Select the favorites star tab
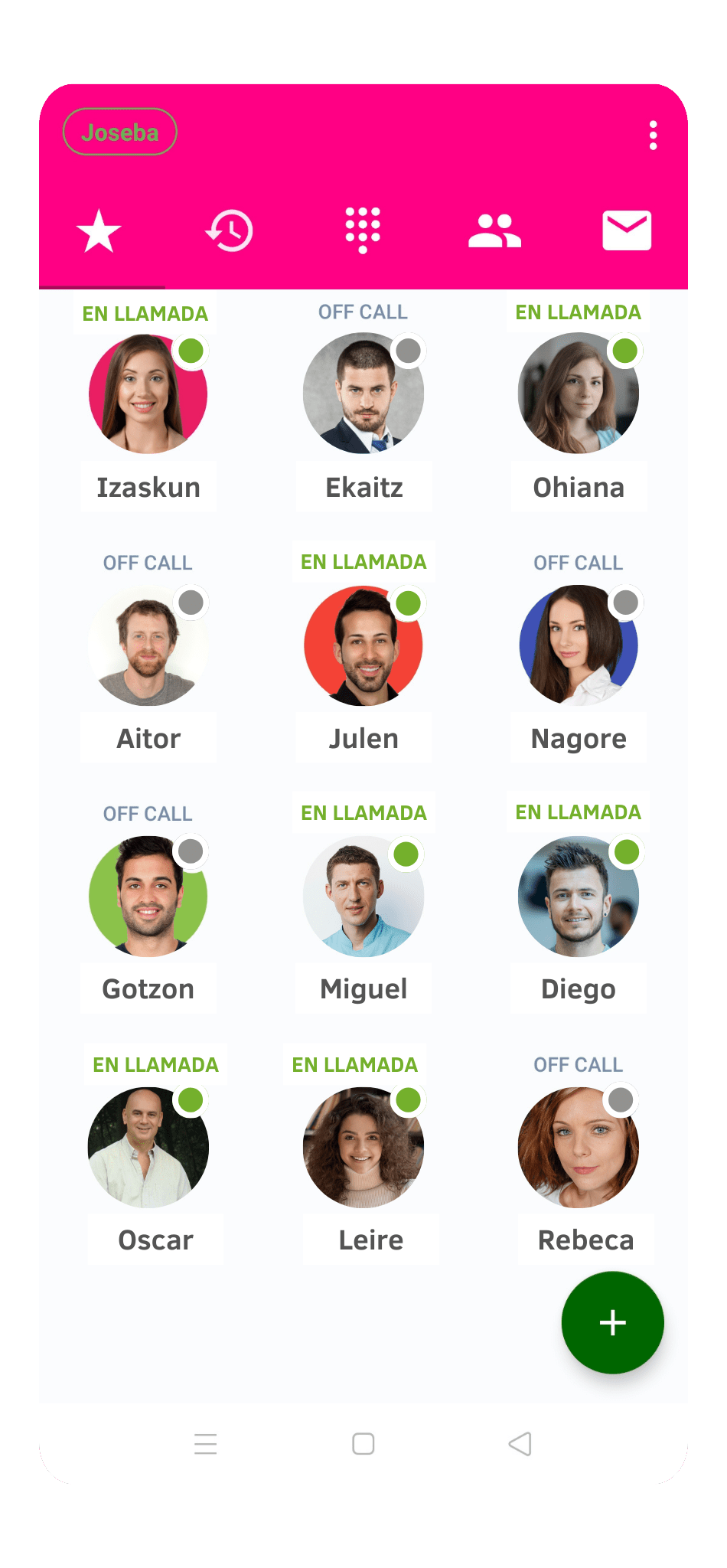 [99, 231]
